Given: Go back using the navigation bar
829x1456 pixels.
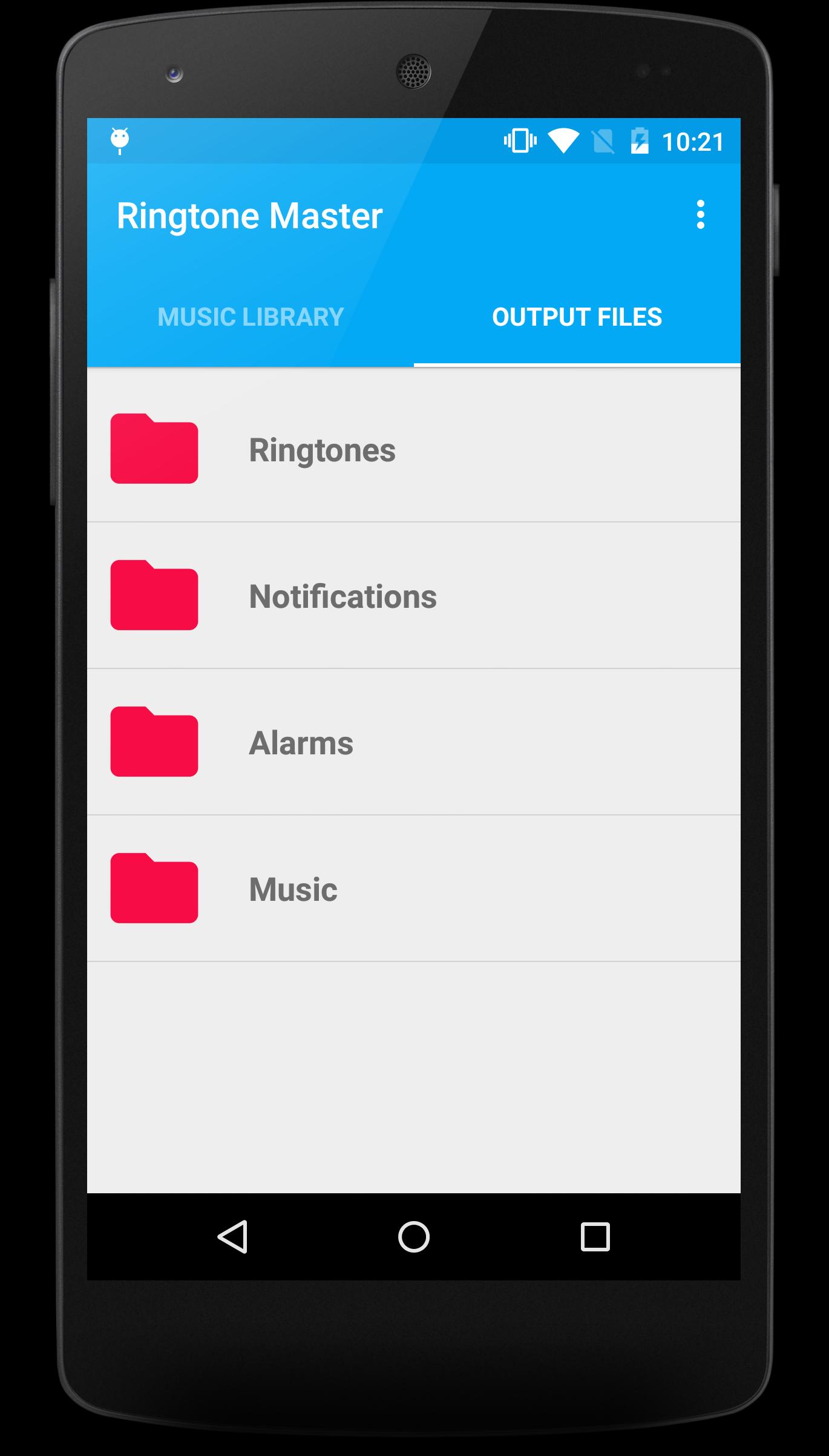Looking at the screenshot, I should point(233,1237).
